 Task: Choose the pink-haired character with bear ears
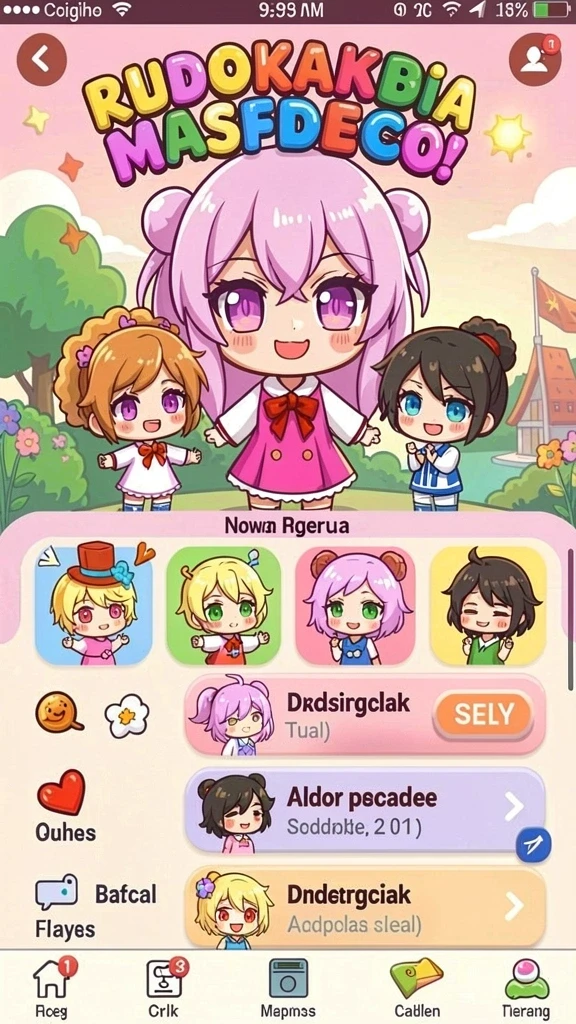(355, 605)
